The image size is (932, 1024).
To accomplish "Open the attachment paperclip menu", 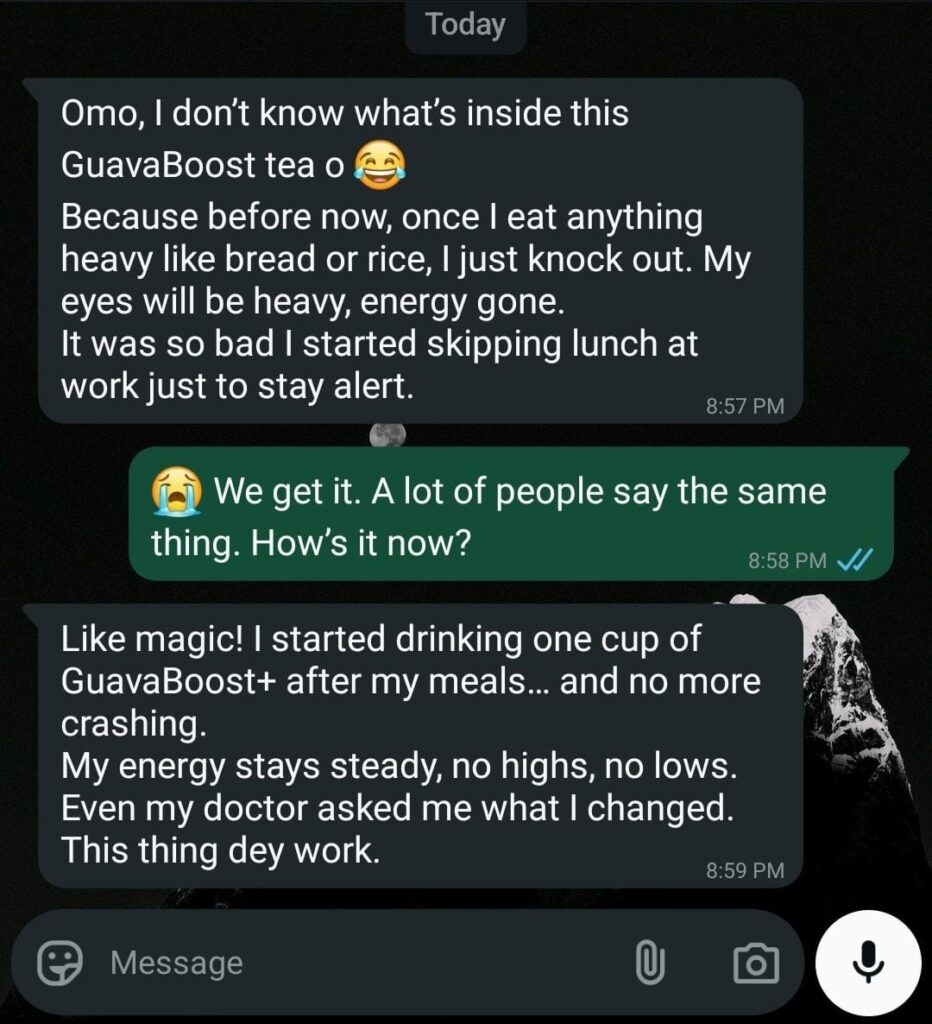I will tap(650, 963).
